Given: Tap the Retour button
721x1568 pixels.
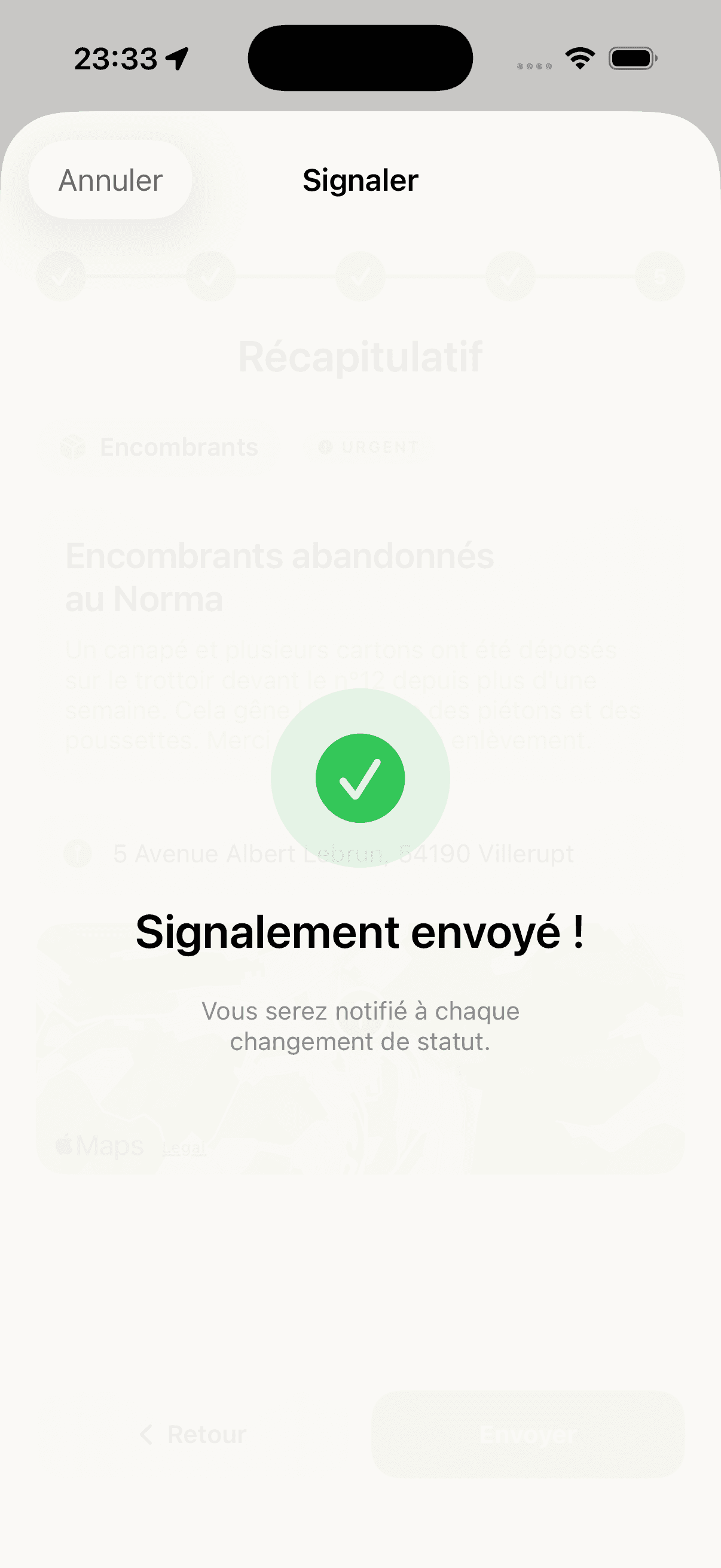Looking at the screenshot, I should pos(192,1434).
